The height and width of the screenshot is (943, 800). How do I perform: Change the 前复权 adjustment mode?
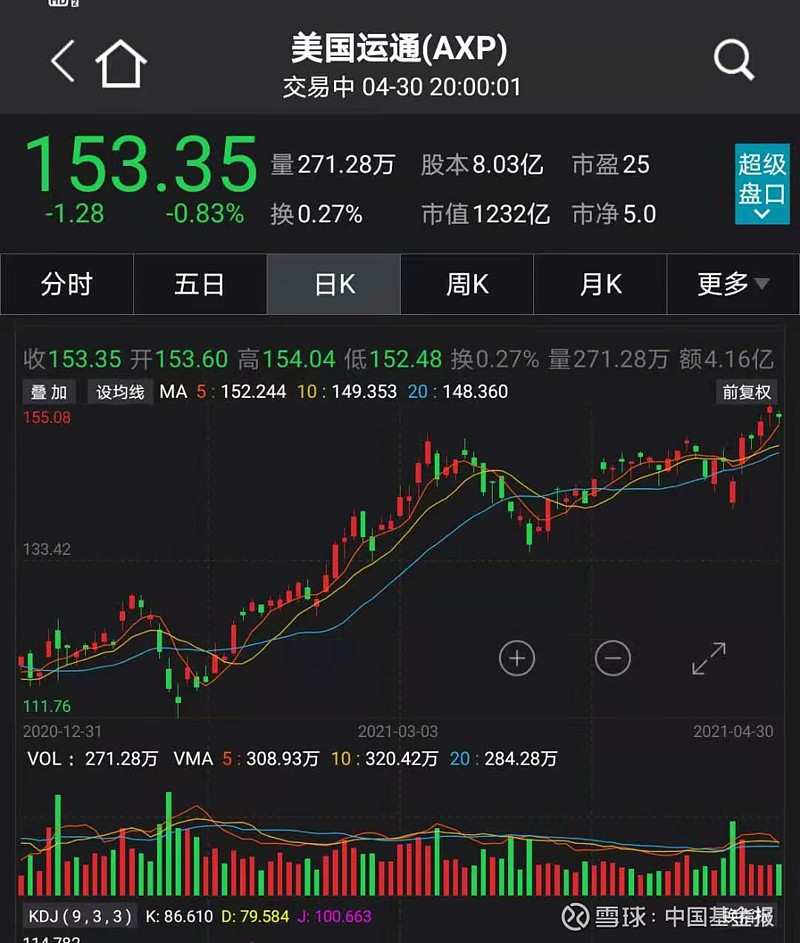click(747, 392)
